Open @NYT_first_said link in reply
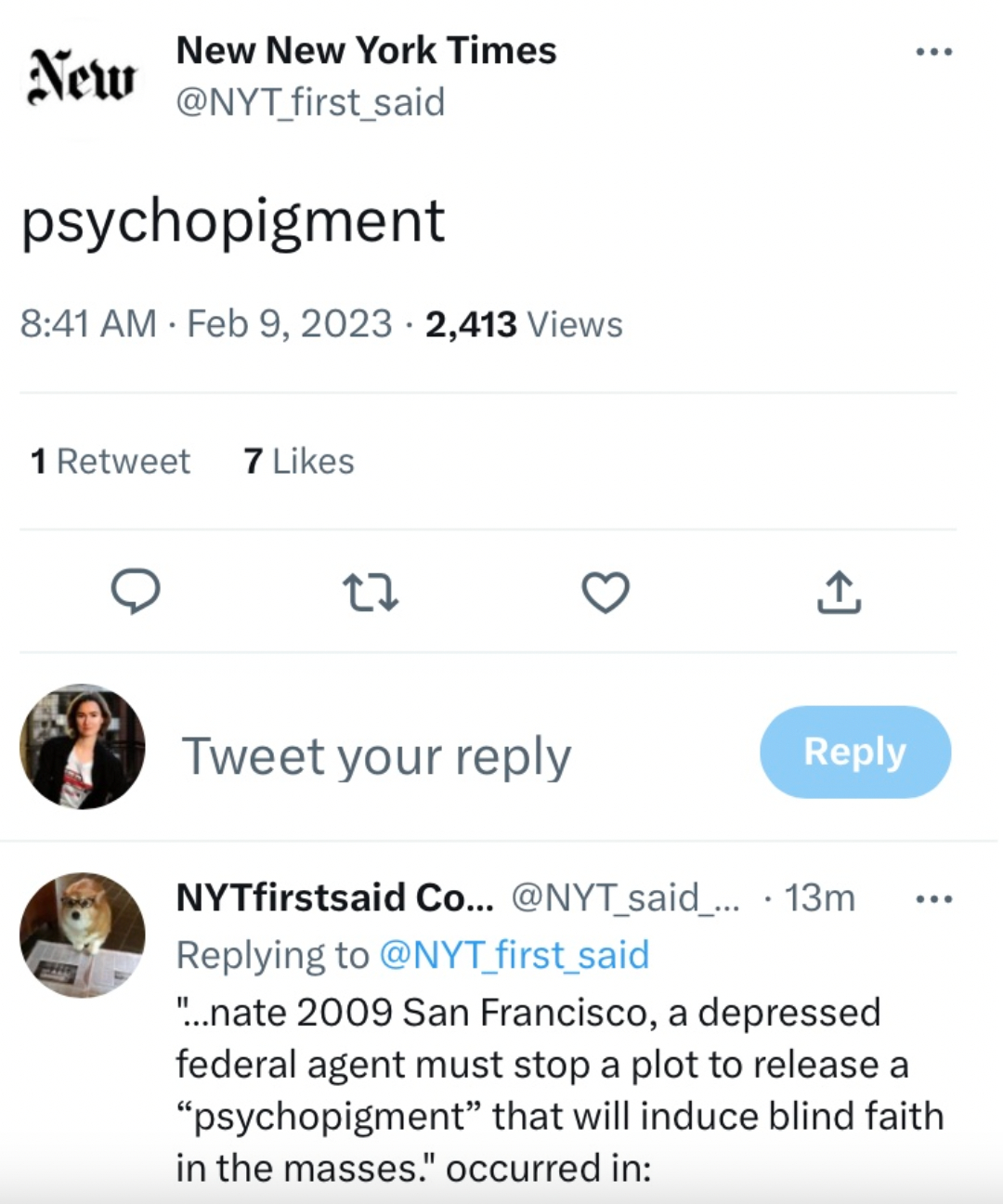 515,955
